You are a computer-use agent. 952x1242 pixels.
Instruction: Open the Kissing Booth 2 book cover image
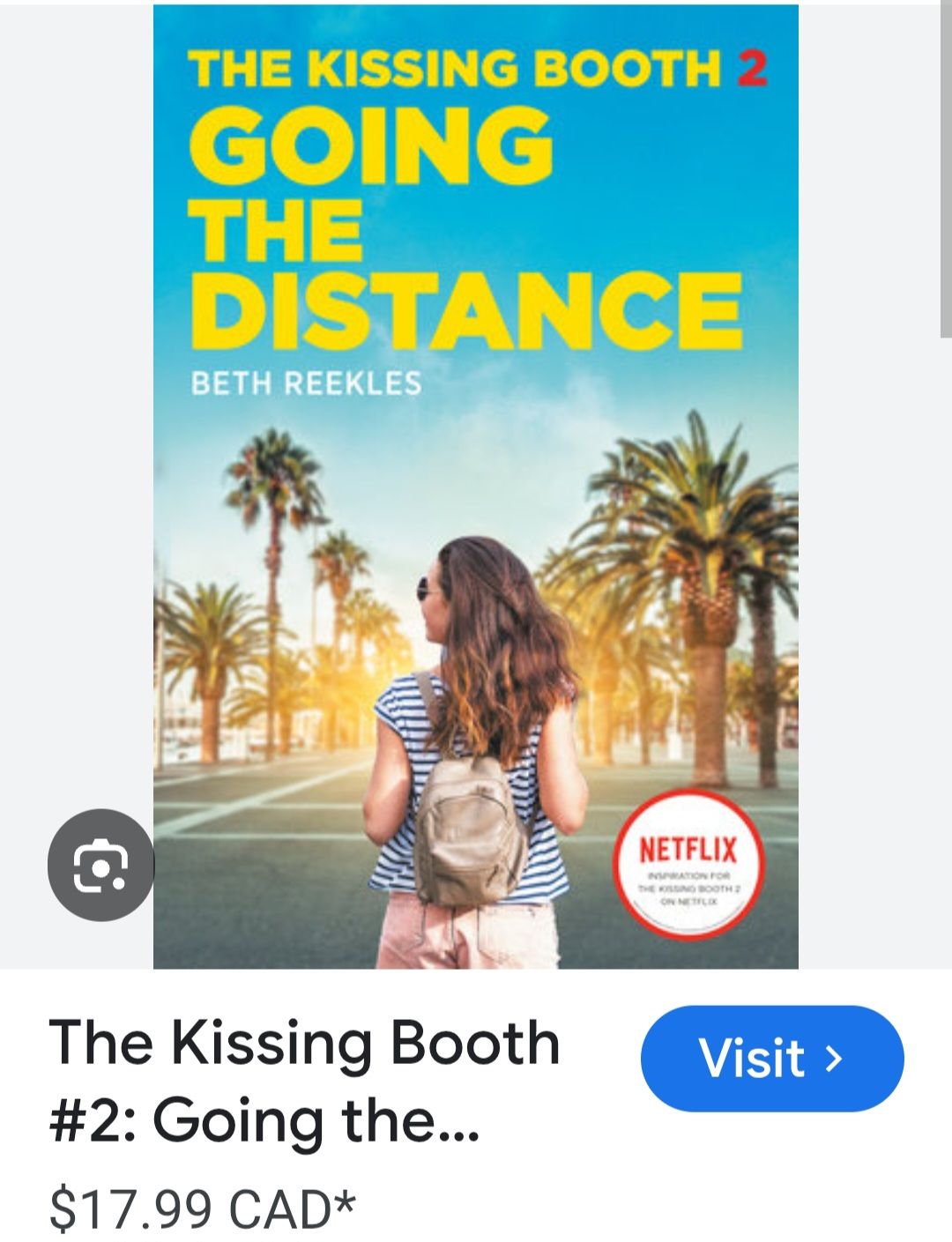[x=476, y=485]
